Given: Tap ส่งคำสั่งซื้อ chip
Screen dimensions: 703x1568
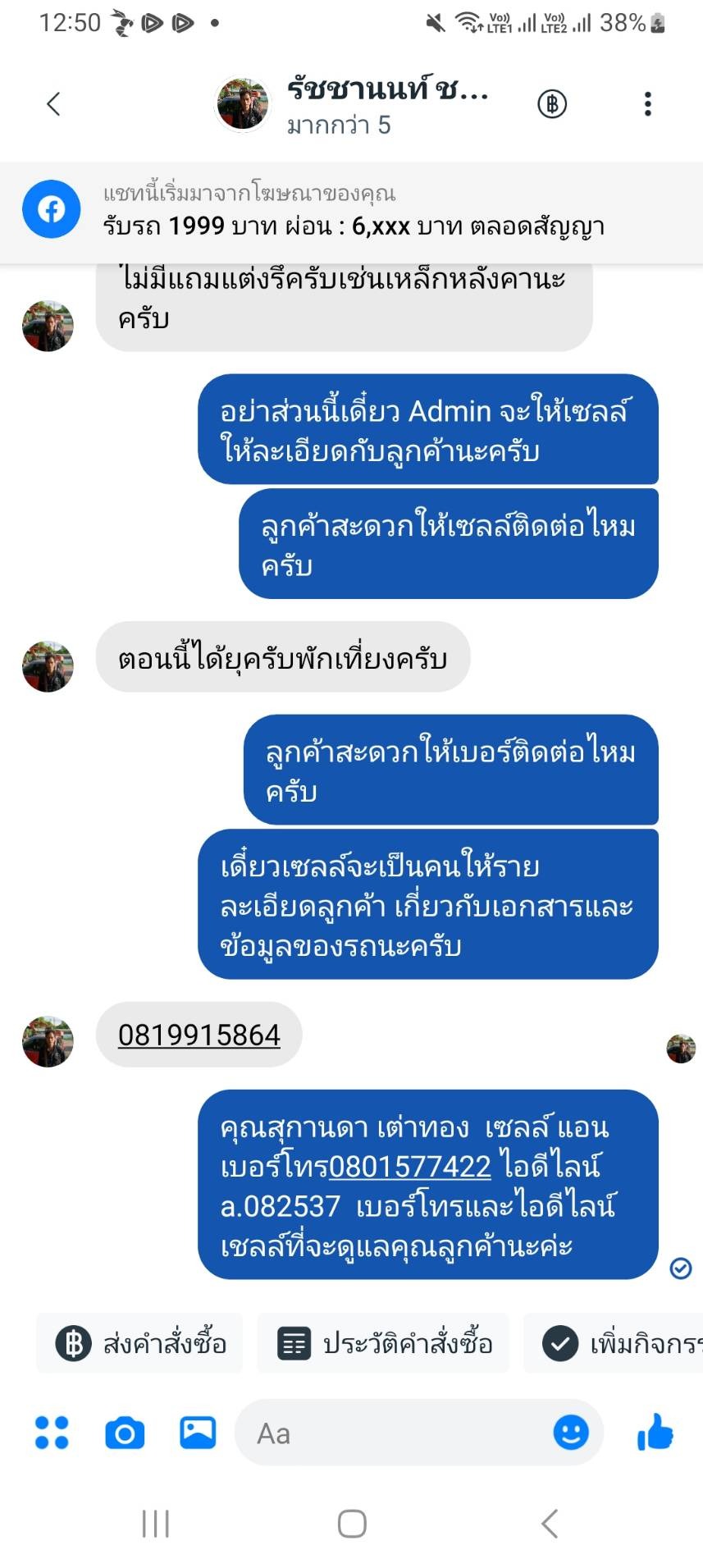Looking at the screenshot, I should tap(140, 1343).
